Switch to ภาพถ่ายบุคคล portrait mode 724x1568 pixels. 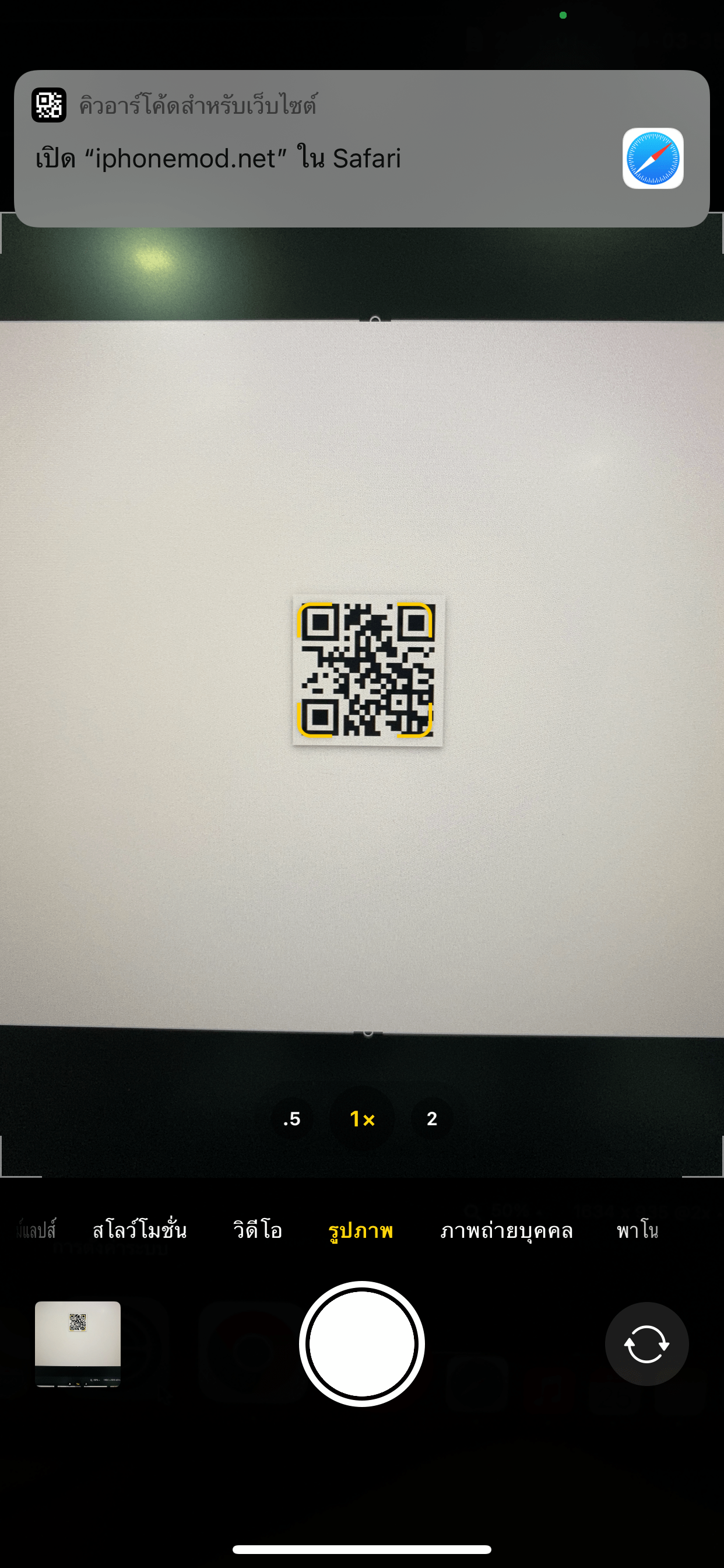[x=506, y=1231]
